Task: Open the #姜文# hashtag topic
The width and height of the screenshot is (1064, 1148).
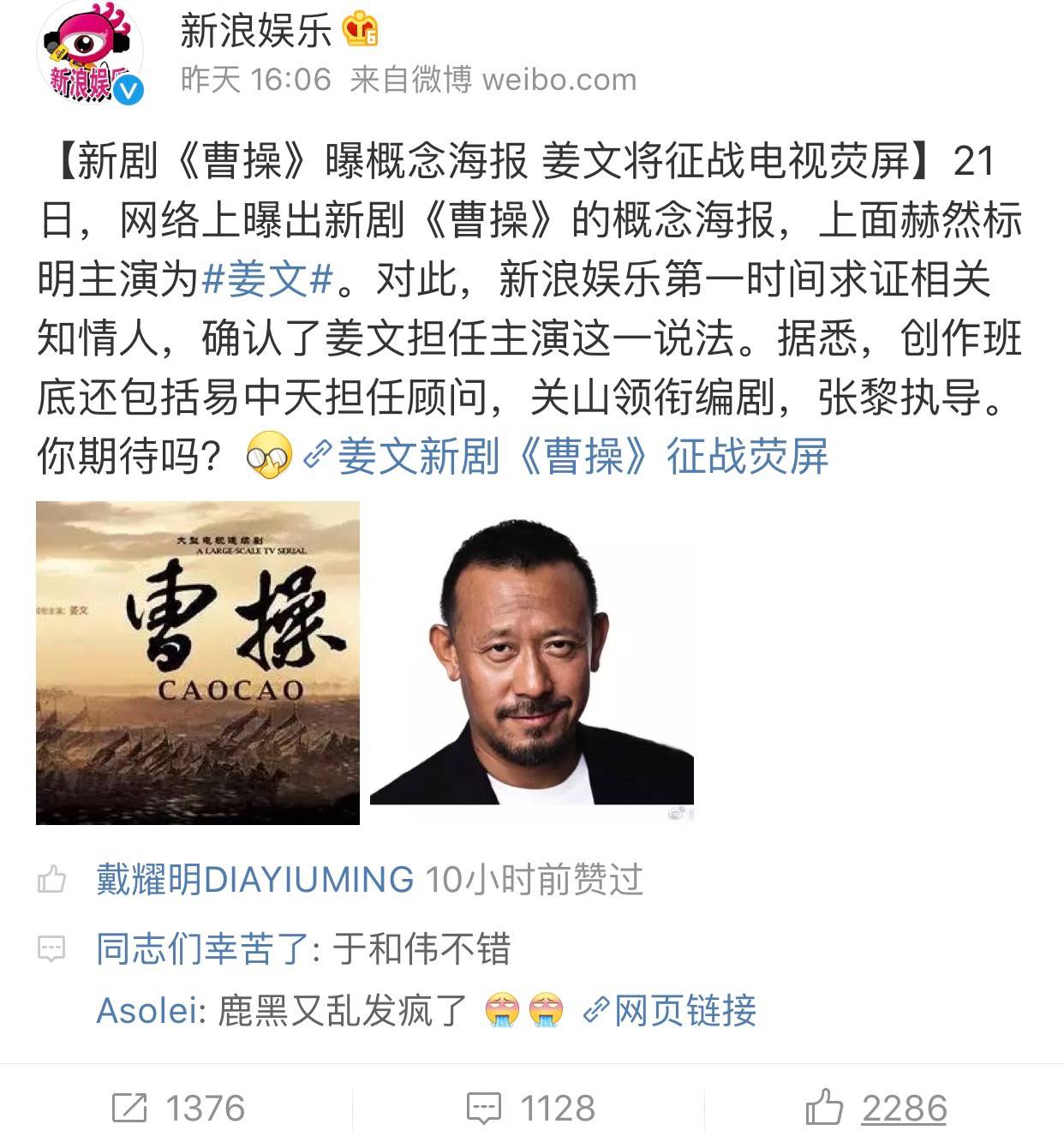Action: pos(266,279)
